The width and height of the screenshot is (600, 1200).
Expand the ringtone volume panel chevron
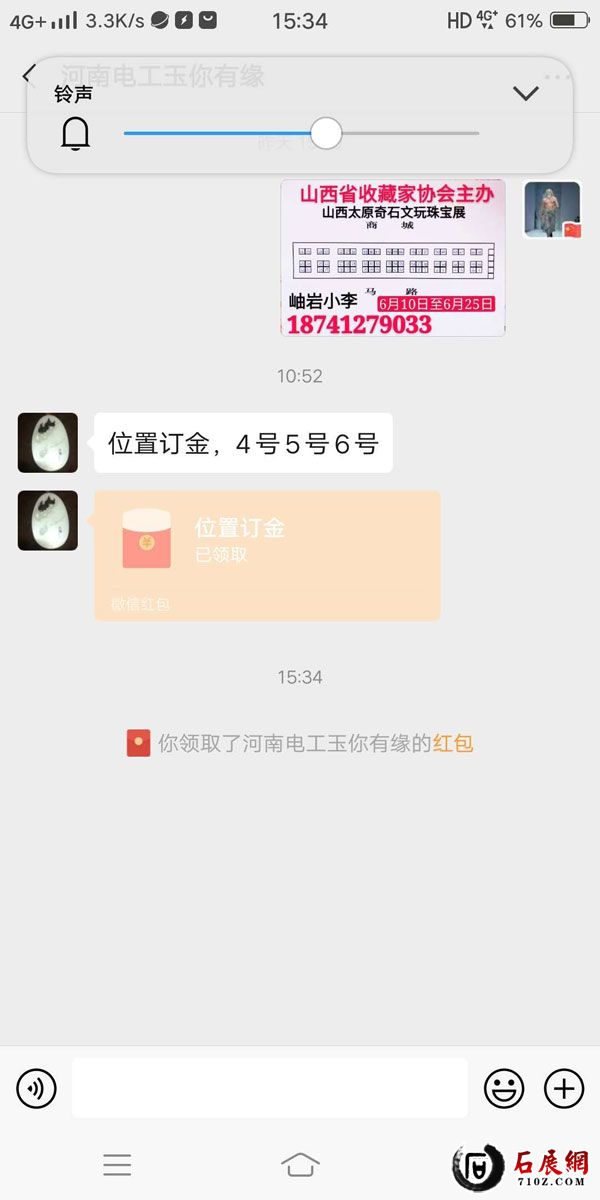point(525,94)
